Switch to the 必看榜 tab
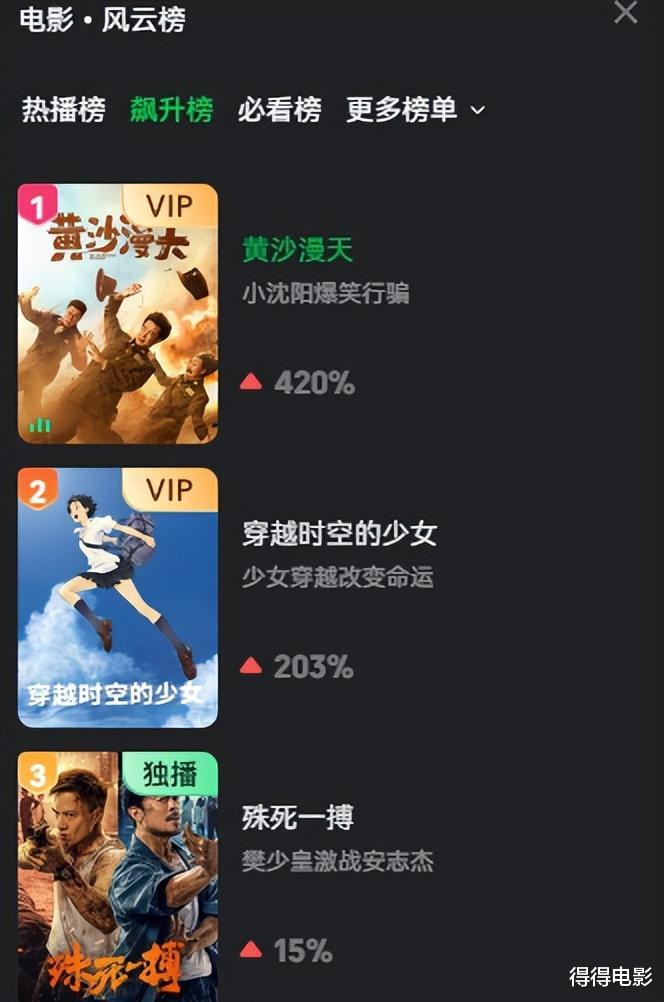The height and width of the screenshot is (1002, 664). 279,110
